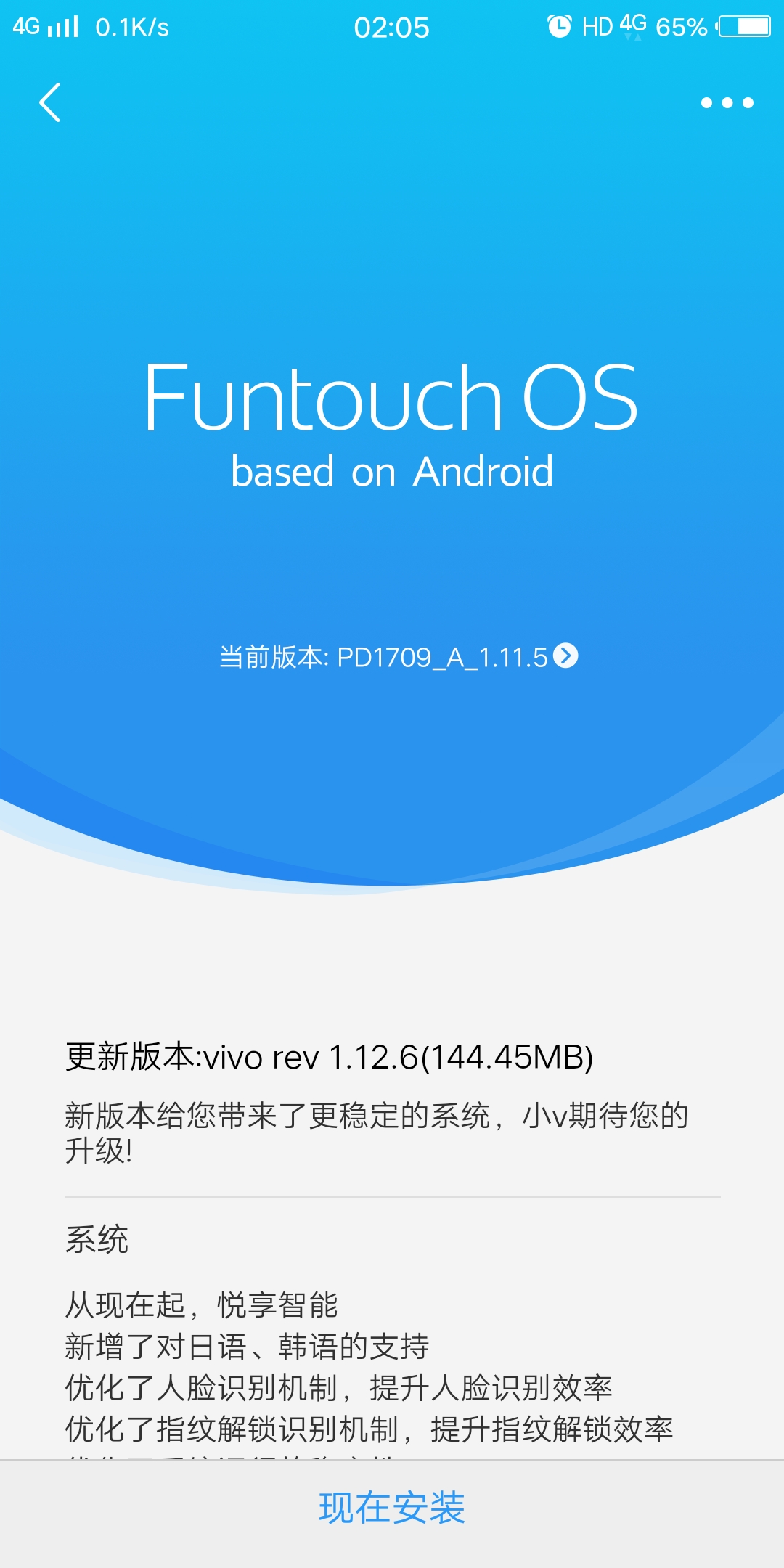Click the clock showing 02:05

(x=392, y=28)
